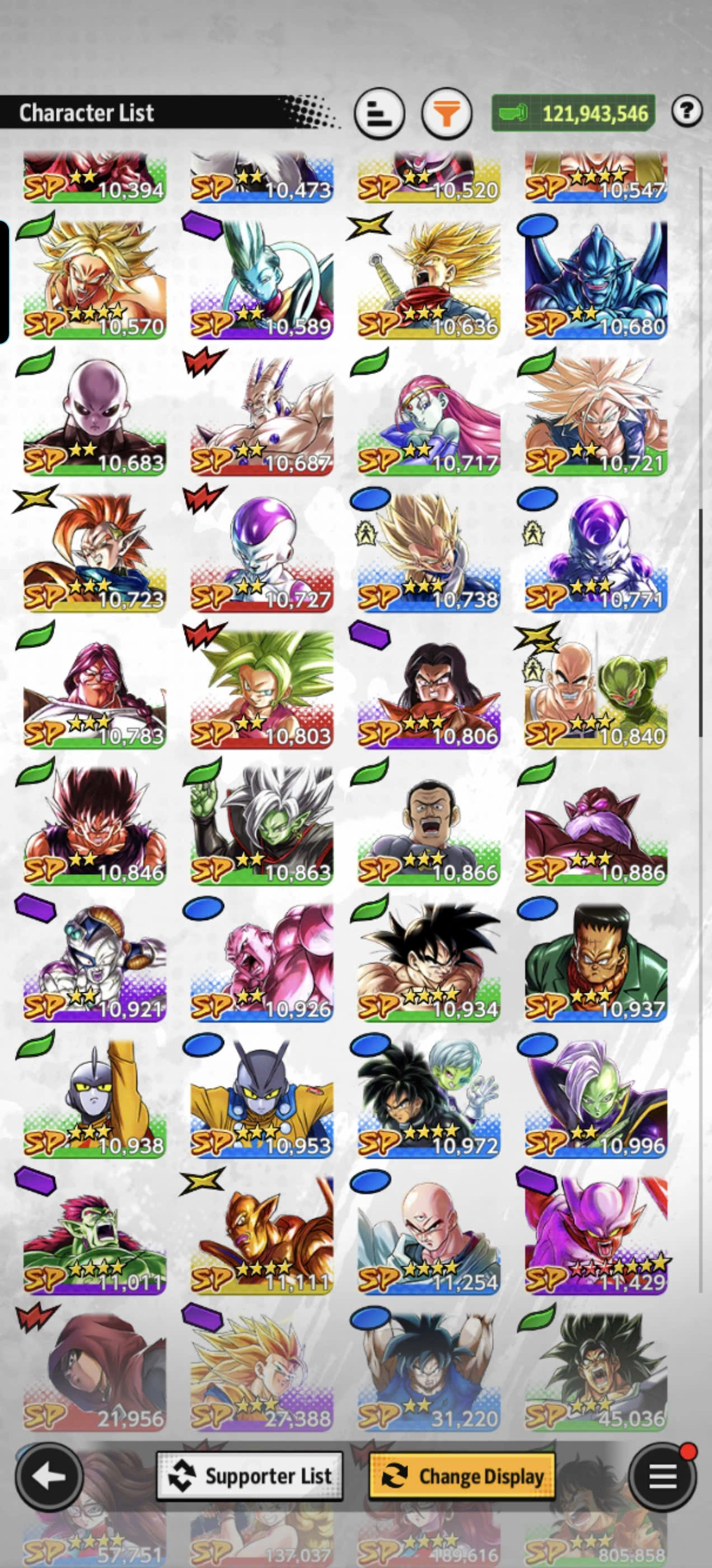Screen dimensions: 712x1568
Task: Select the character rated 10,996
Action: click(x=596, y=1099)
